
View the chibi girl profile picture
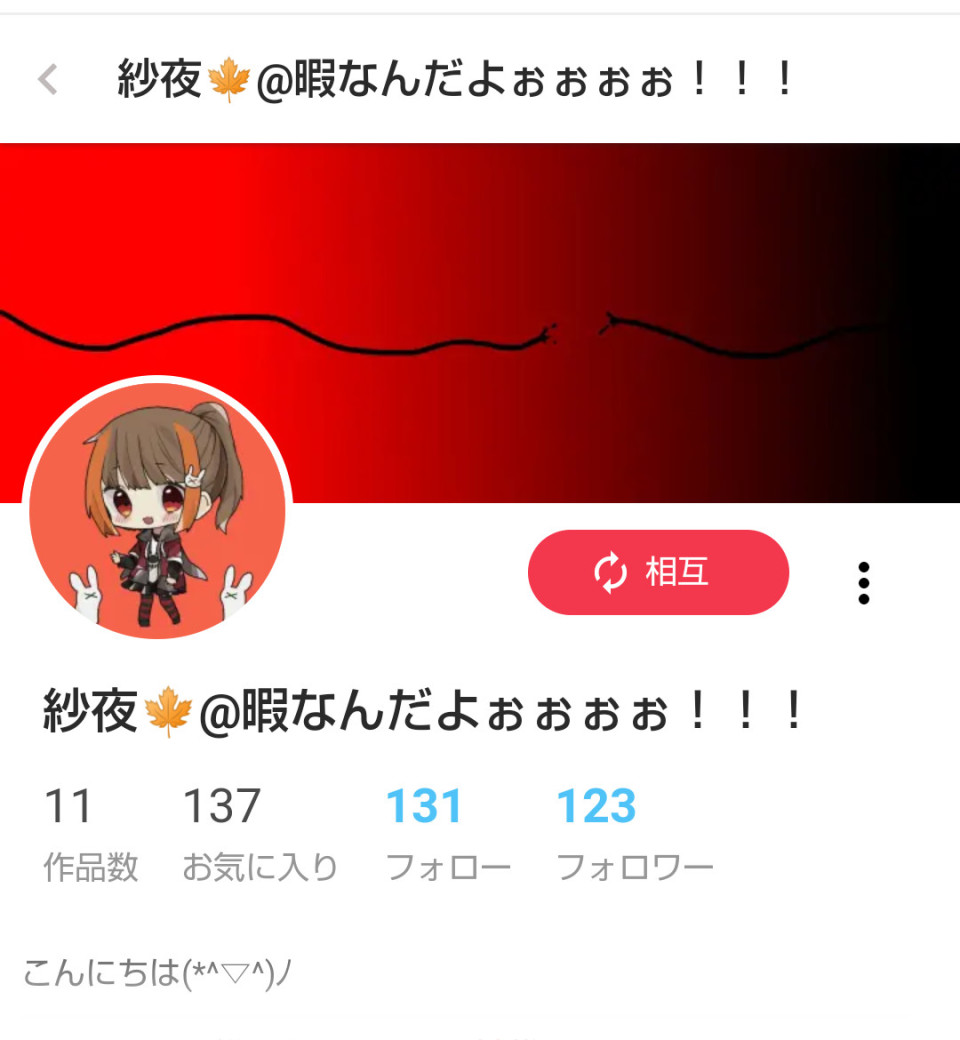157,512
